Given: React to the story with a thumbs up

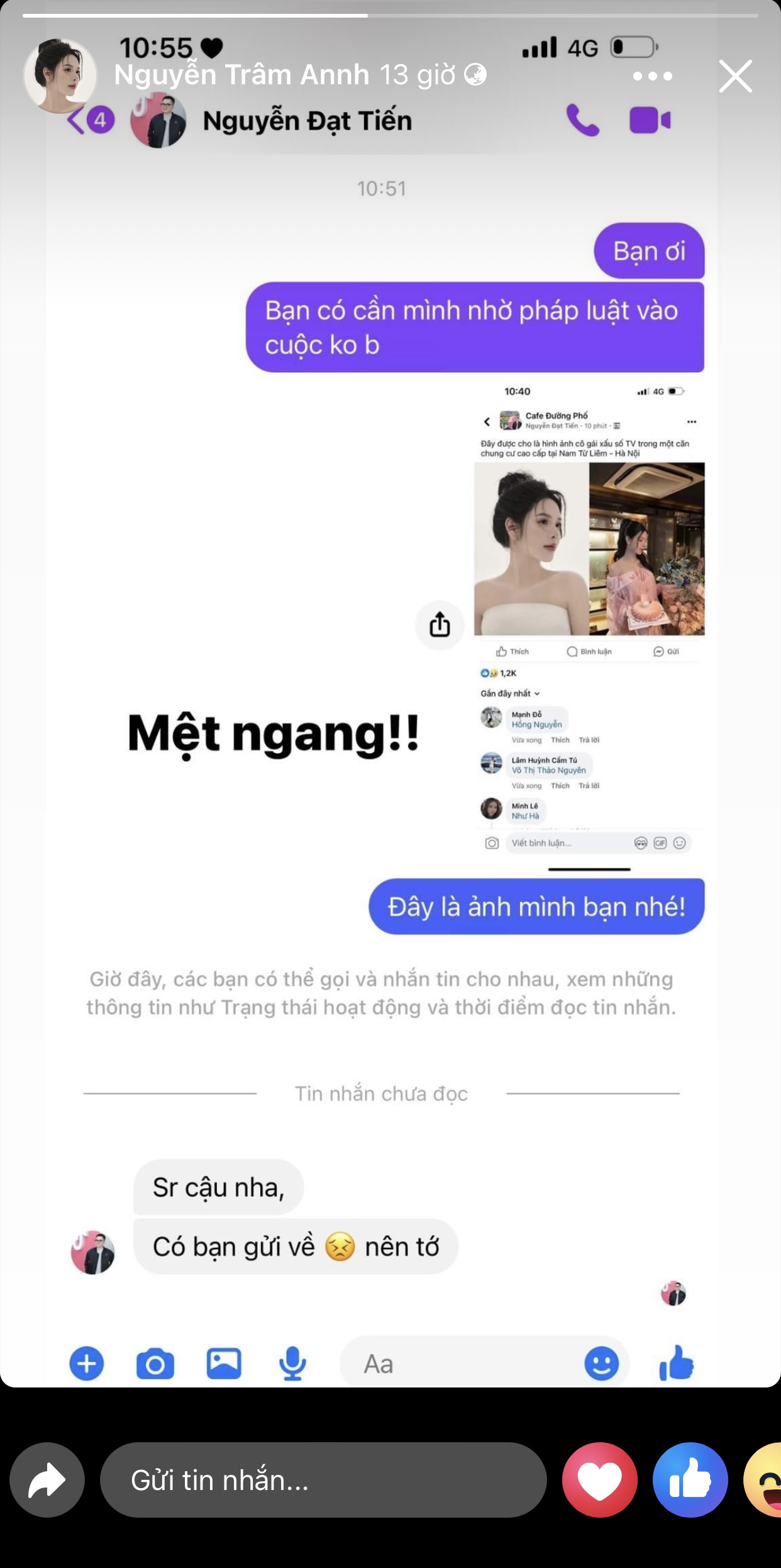Looking at the screenshot, I should [x=690, y=1480].
